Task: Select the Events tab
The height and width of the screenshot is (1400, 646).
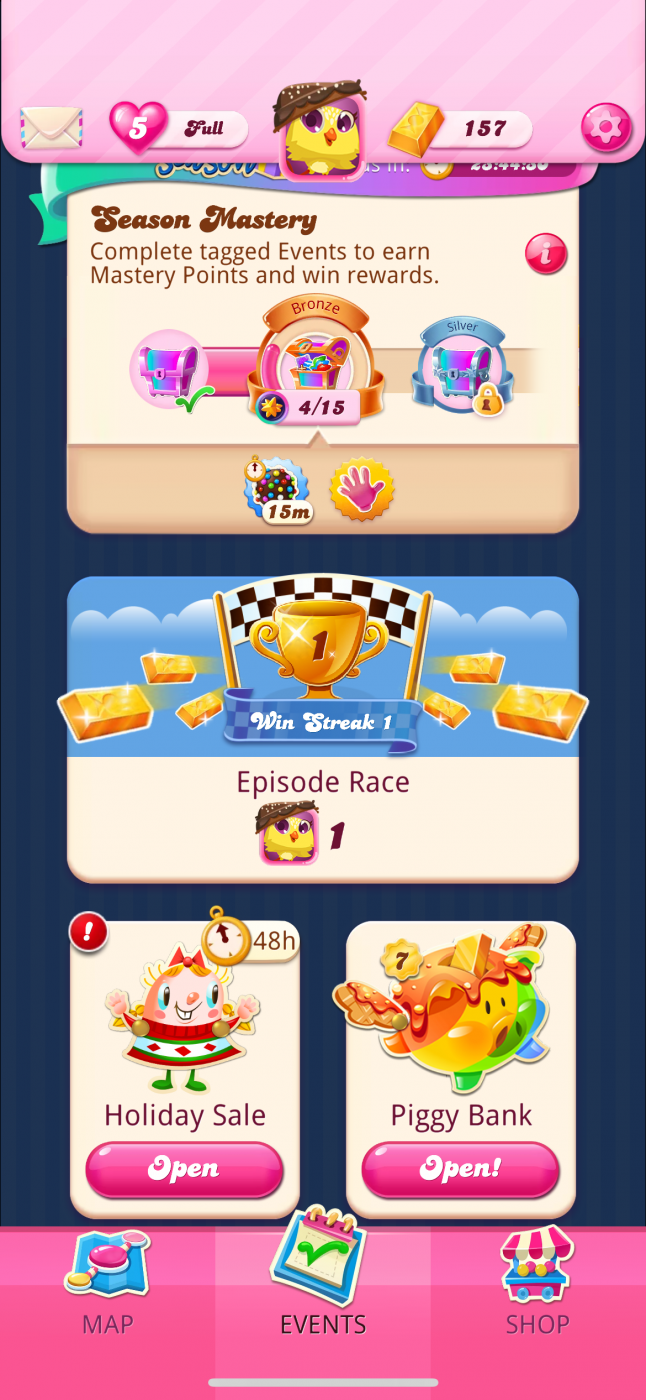Action: click(322, 1285)
